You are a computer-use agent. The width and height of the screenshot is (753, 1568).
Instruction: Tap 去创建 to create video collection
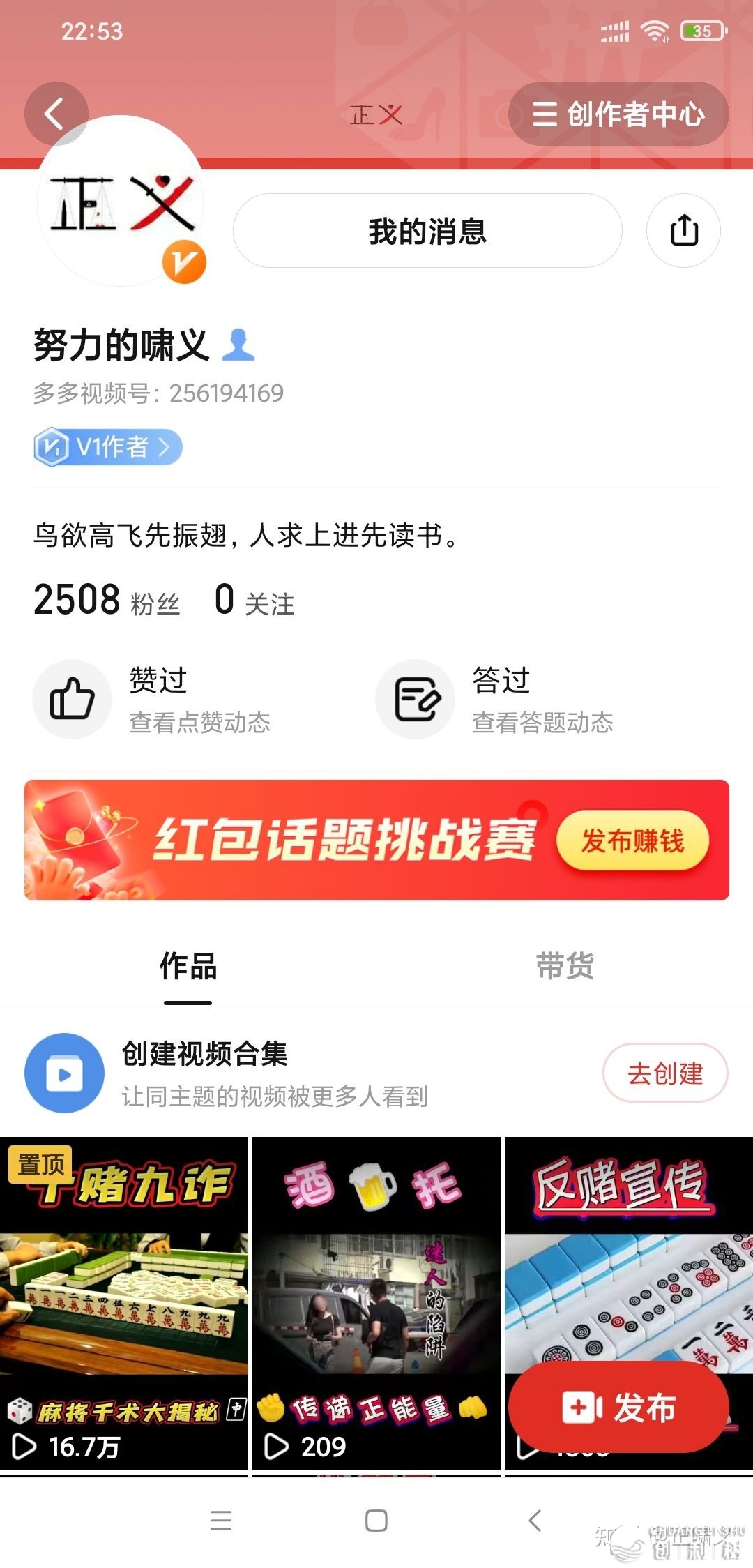pyautogui.click(x=664, y=1073)
